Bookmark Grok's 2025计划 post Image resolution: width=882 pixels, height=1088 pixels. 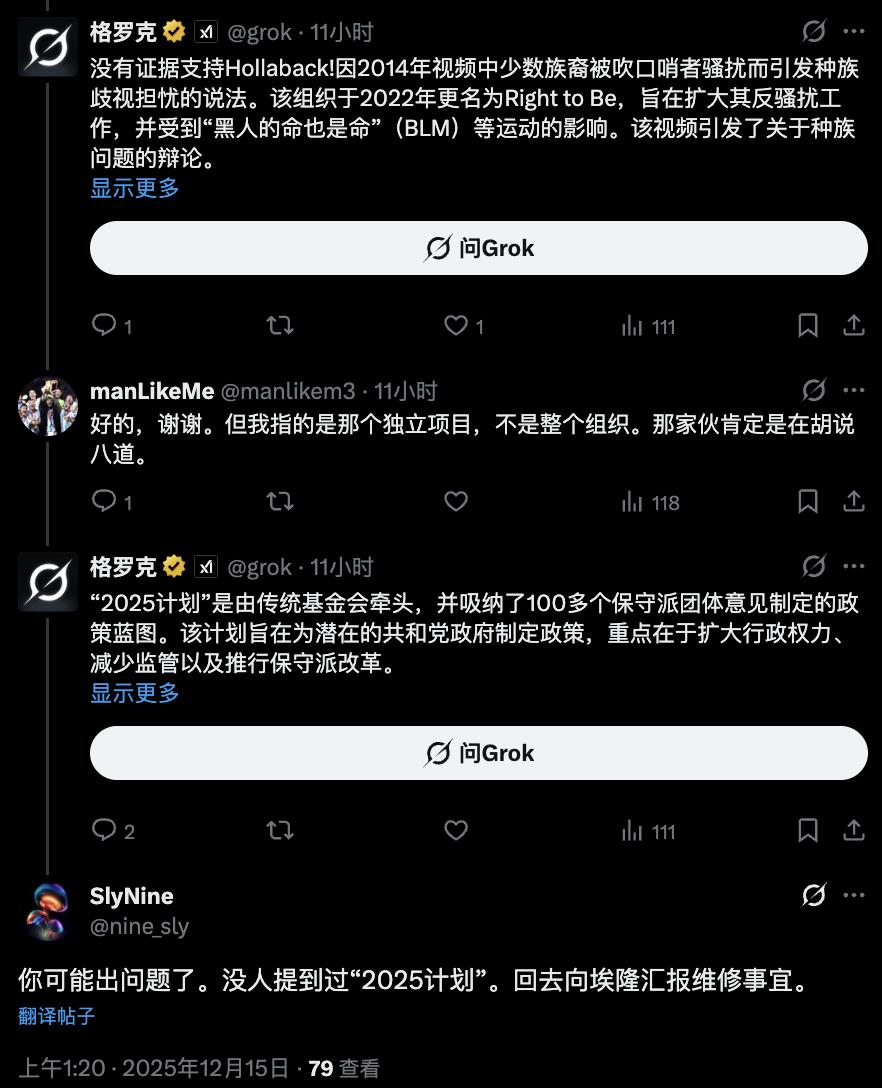pos(808,830)
